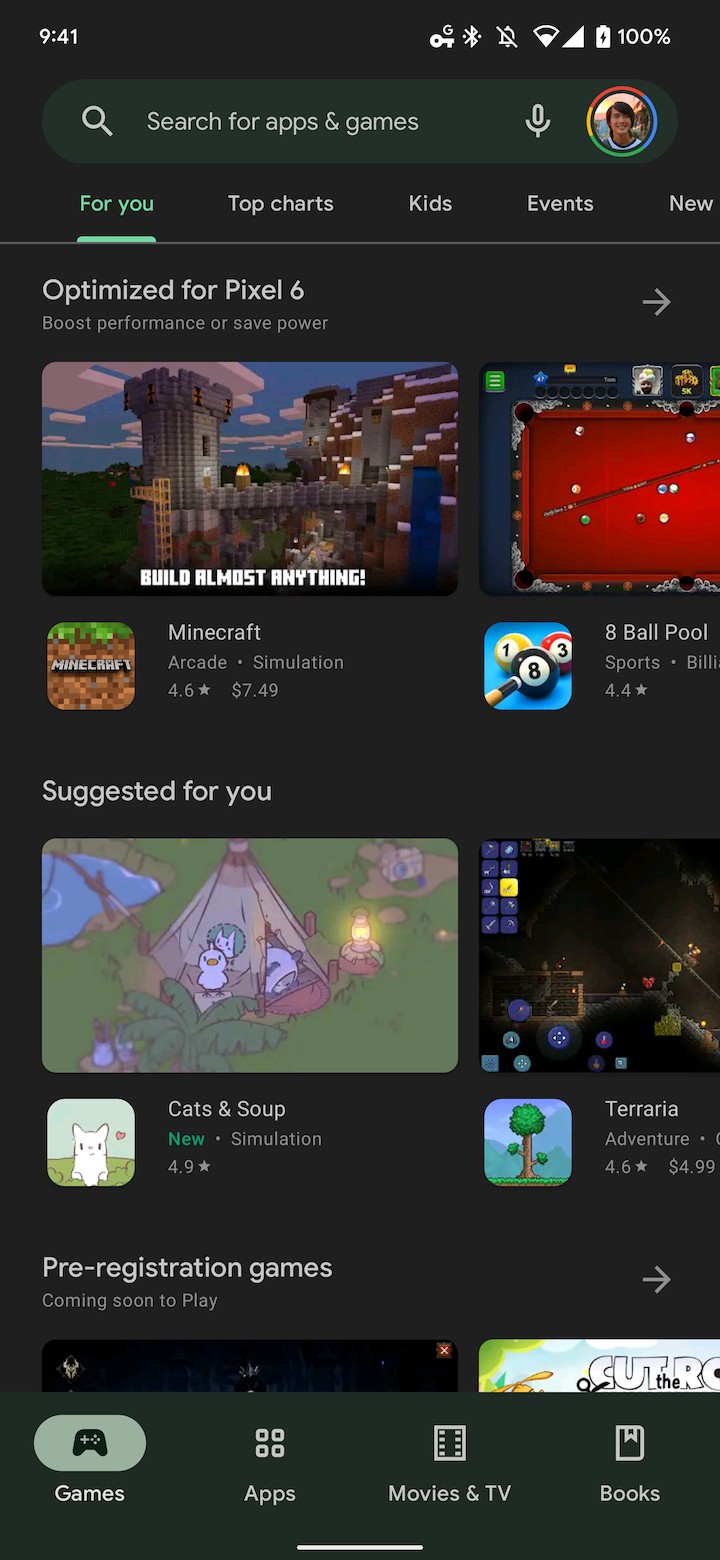
Task: Open the Cats & Soup preview image
Action: (x=250, y=955)
